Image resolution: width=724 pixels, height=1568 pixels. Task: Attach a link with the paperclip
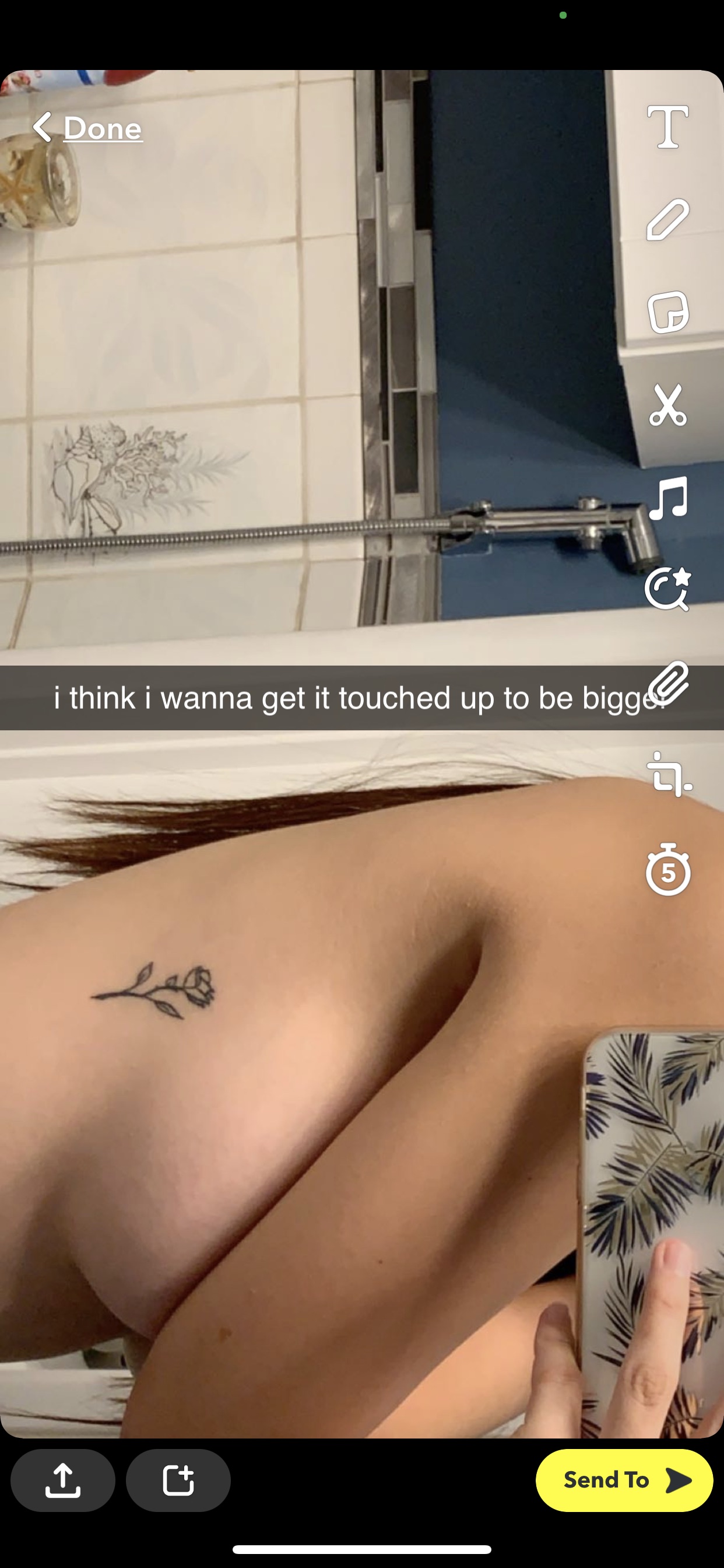(x=668, y=682)
